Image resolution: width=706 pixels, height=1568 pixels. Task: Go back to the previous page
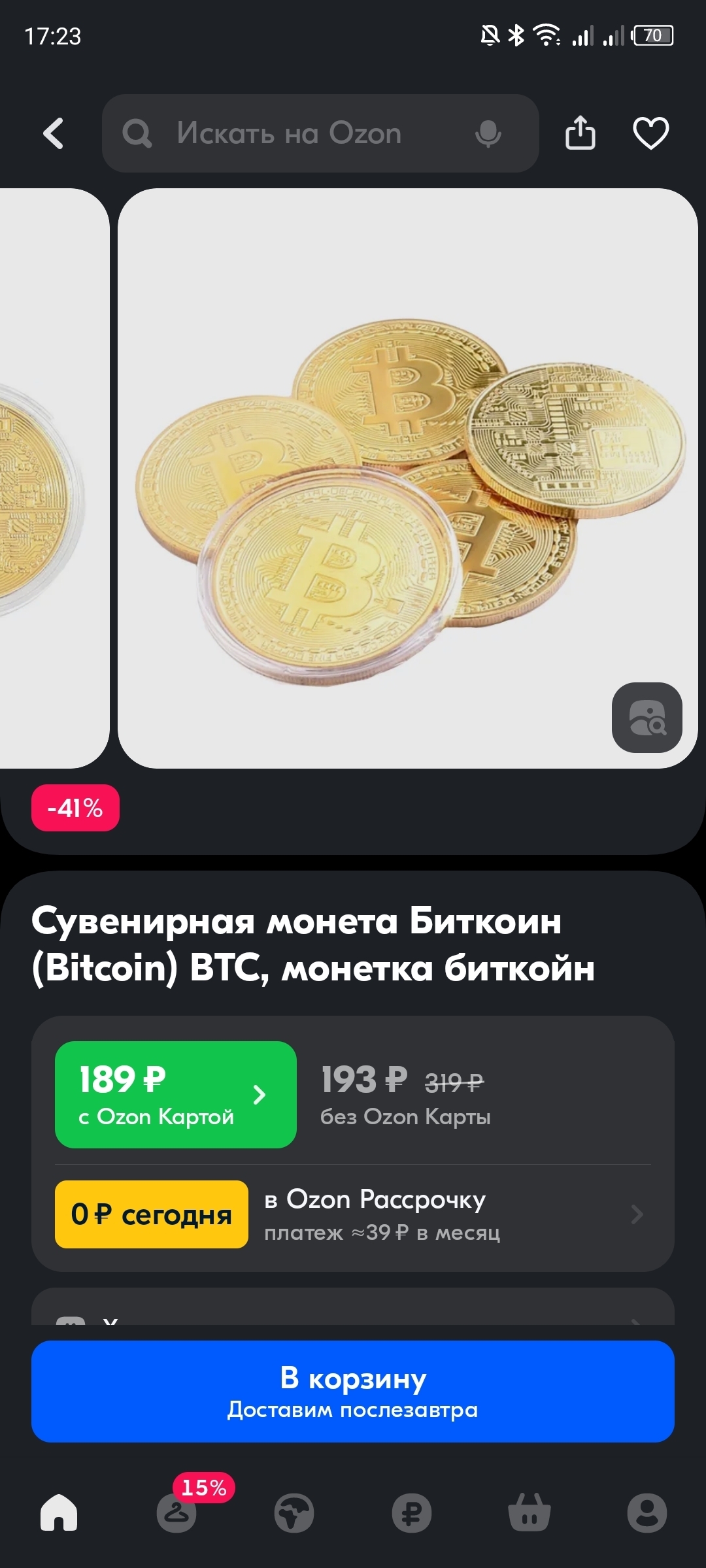point(54,134)
